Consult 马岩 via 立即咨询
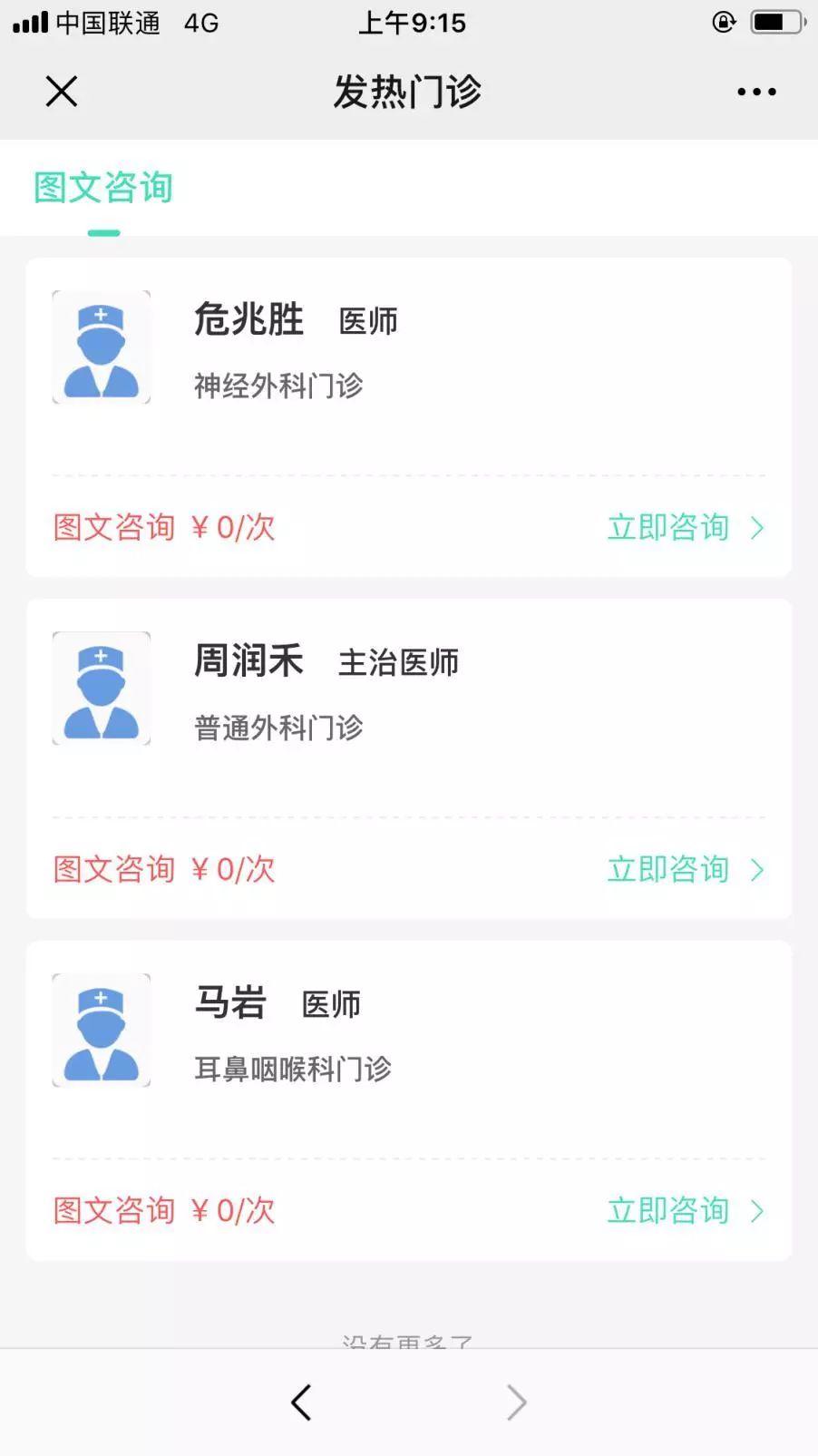Screen dimensions: 818x1456 tap(686, 1210)
